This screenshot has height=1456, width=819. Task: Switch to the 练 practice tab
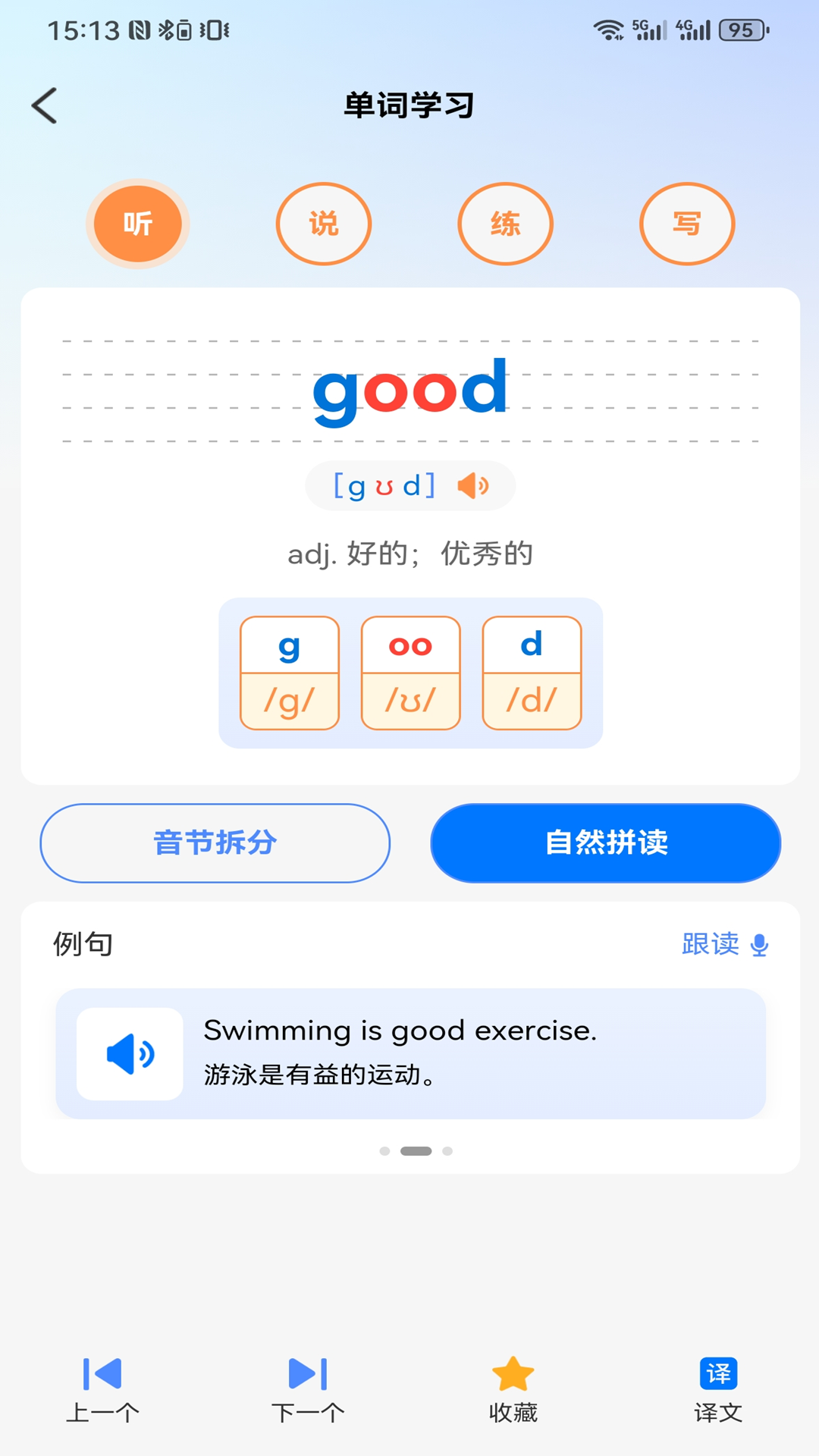tap(505, 224)
